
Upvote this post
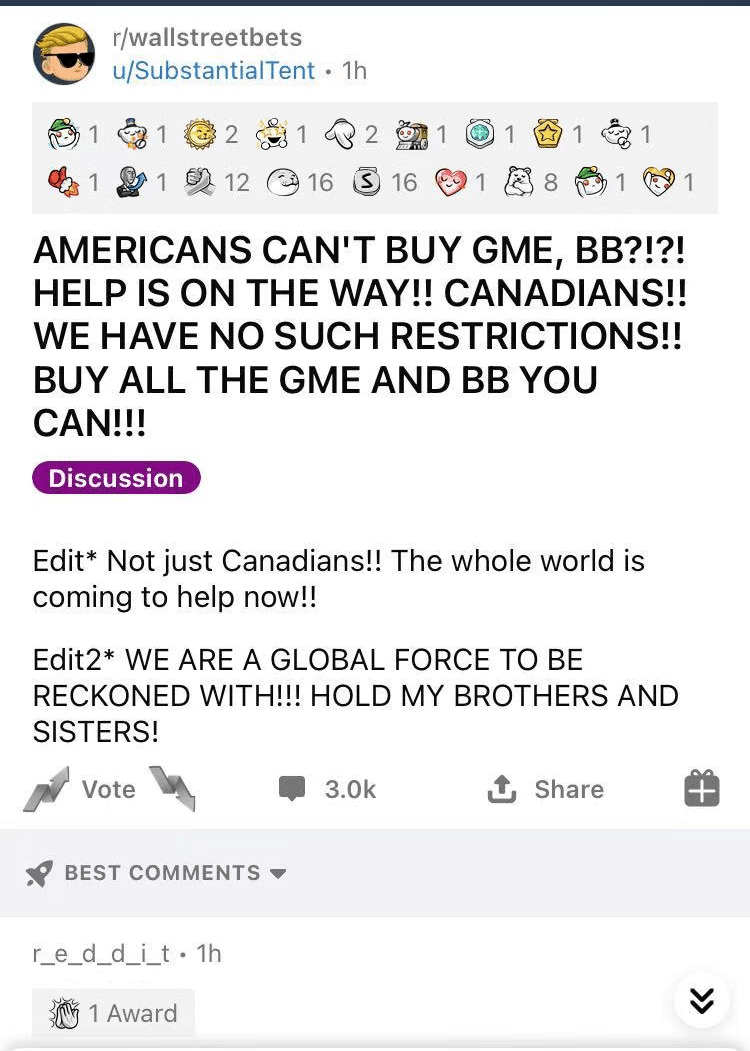coord(47,788)
